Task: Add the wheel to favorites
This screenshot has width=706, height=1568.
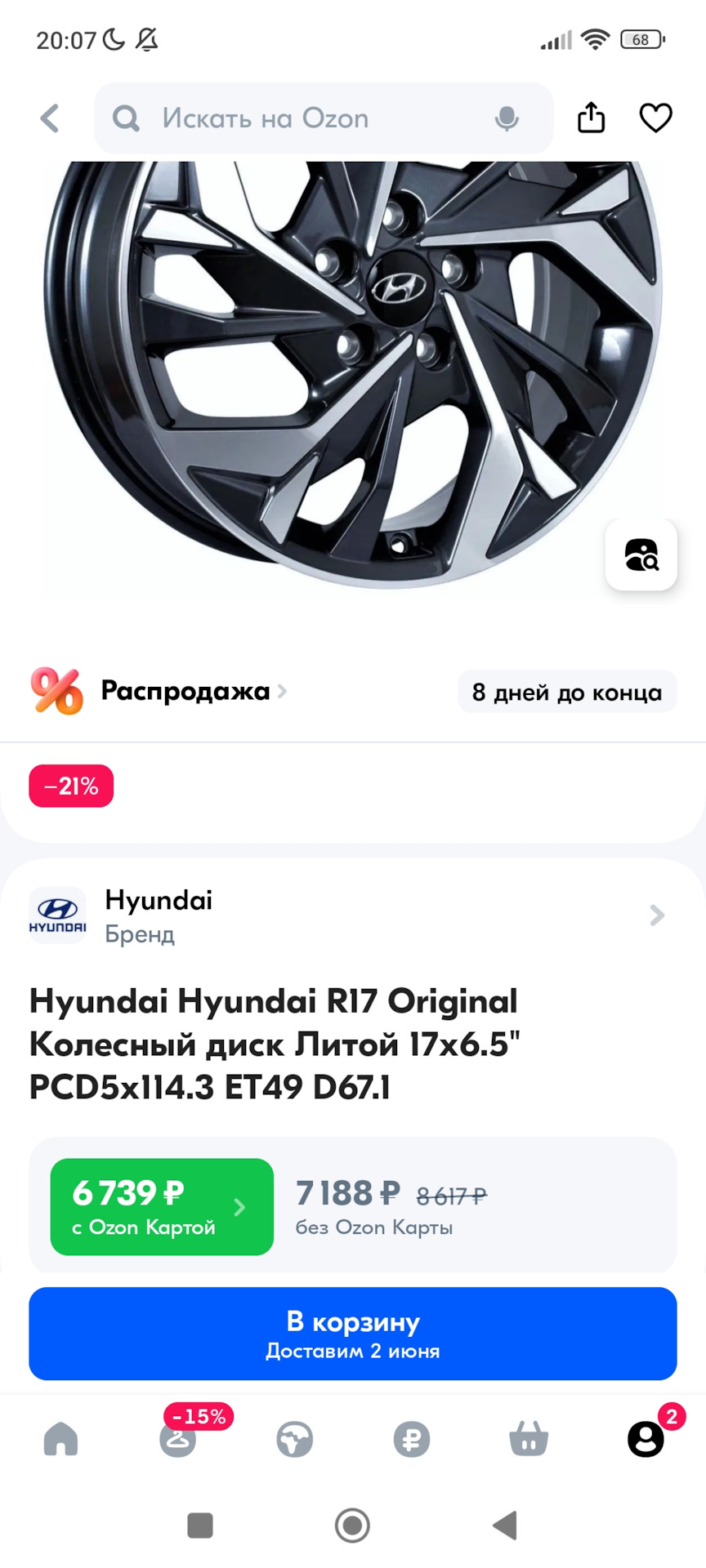Action: pos(655,118)
